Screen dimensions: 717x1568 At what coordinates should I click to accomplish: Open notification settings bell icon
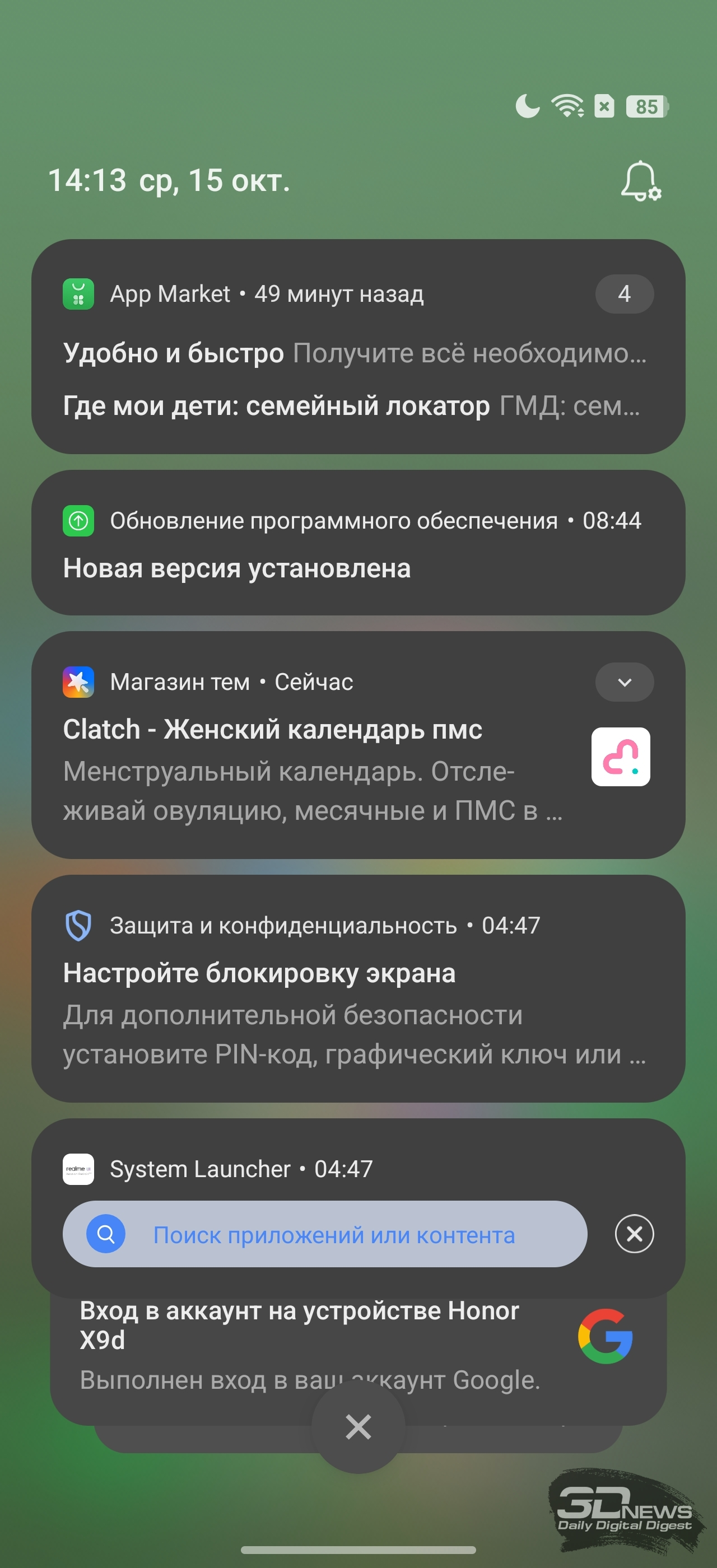(x=640, y=181)
